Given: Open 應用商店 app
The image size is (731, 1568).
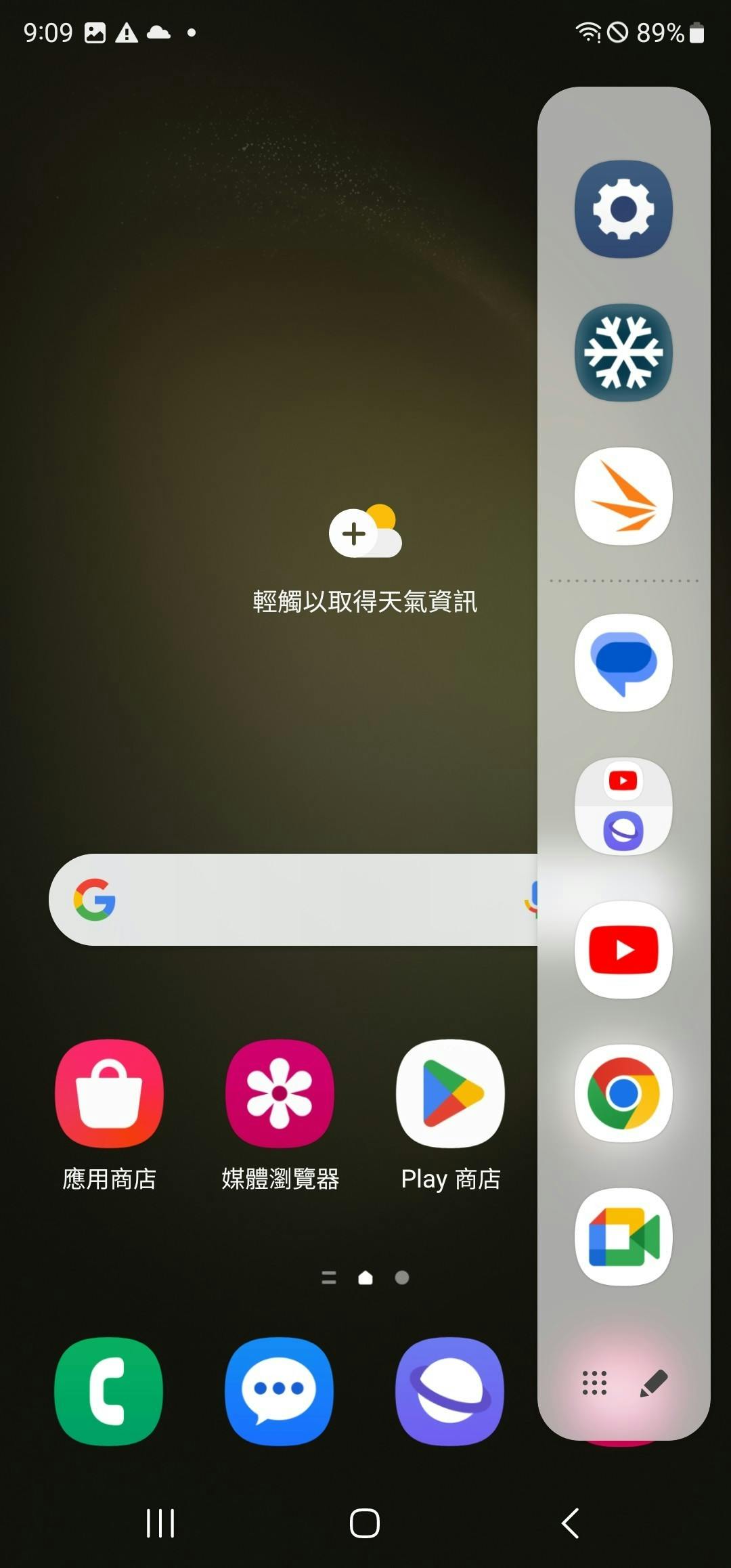Looking at the screenshot, I should [109, 1093].
